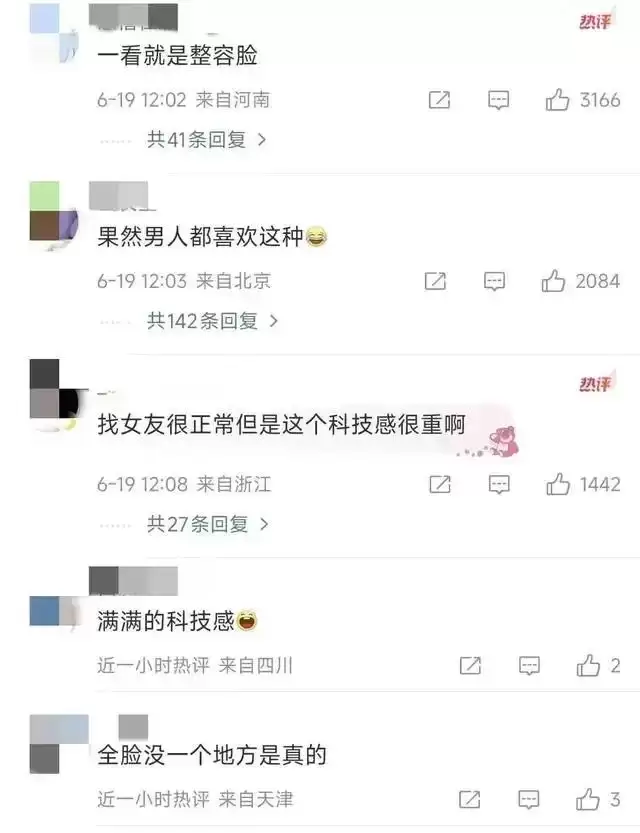Screen dimensions: 640x833
Task: Expand the 27 replies
Action: 207,523
